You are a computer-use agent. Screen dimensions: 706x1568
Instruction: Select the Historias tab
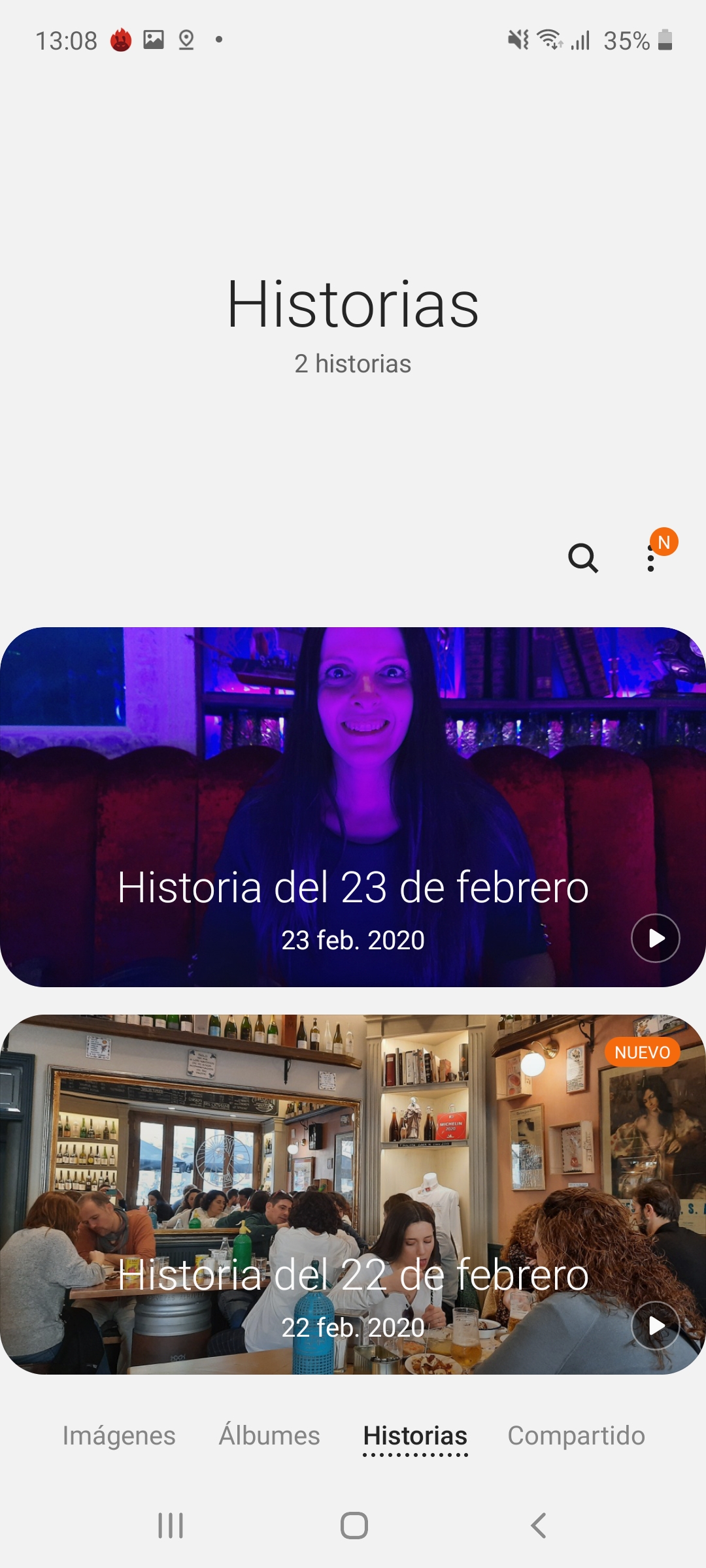[x=415, y=1437]
